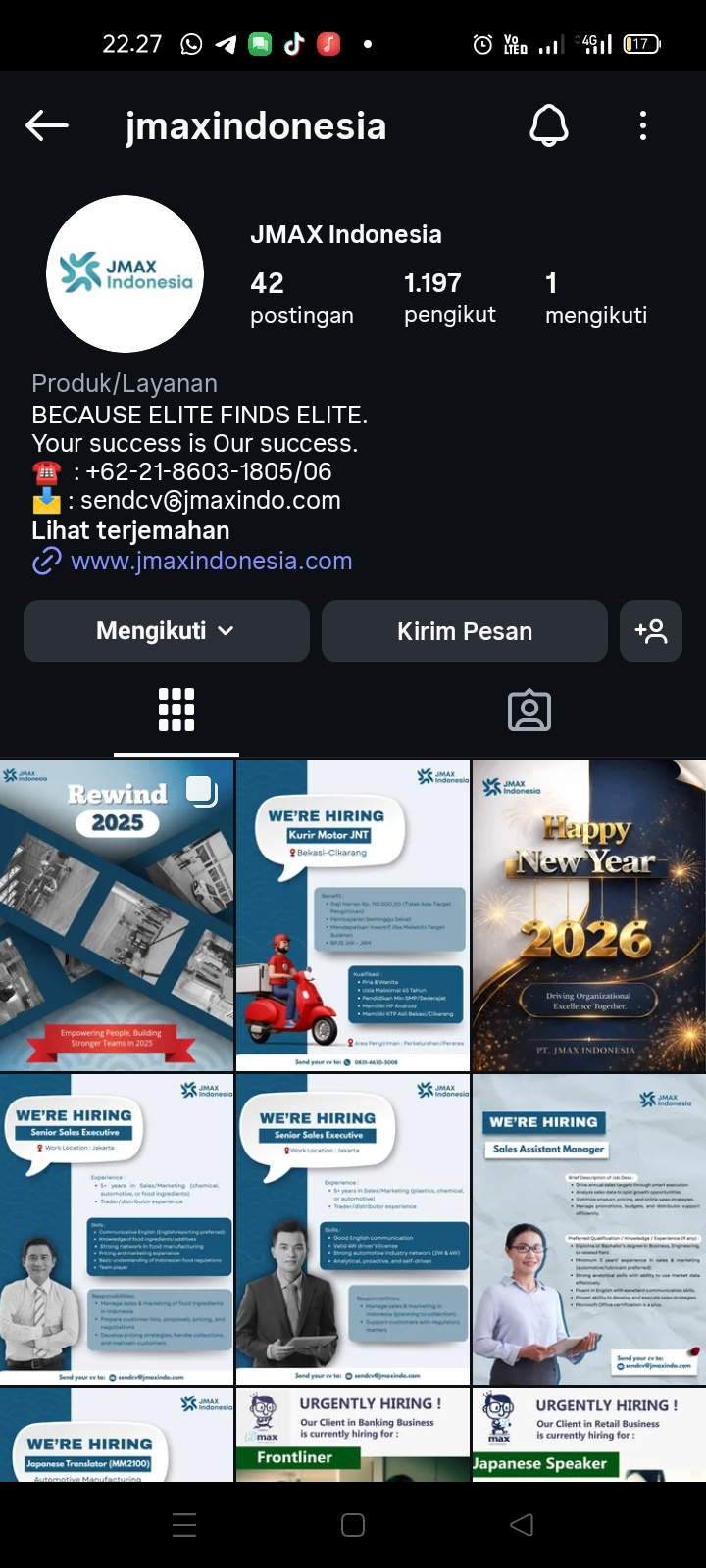Image resolution: width=706 pixels, height=1568 pixels.
Task: View the 1.197 pengikut list
Action: tap(449, 298)
